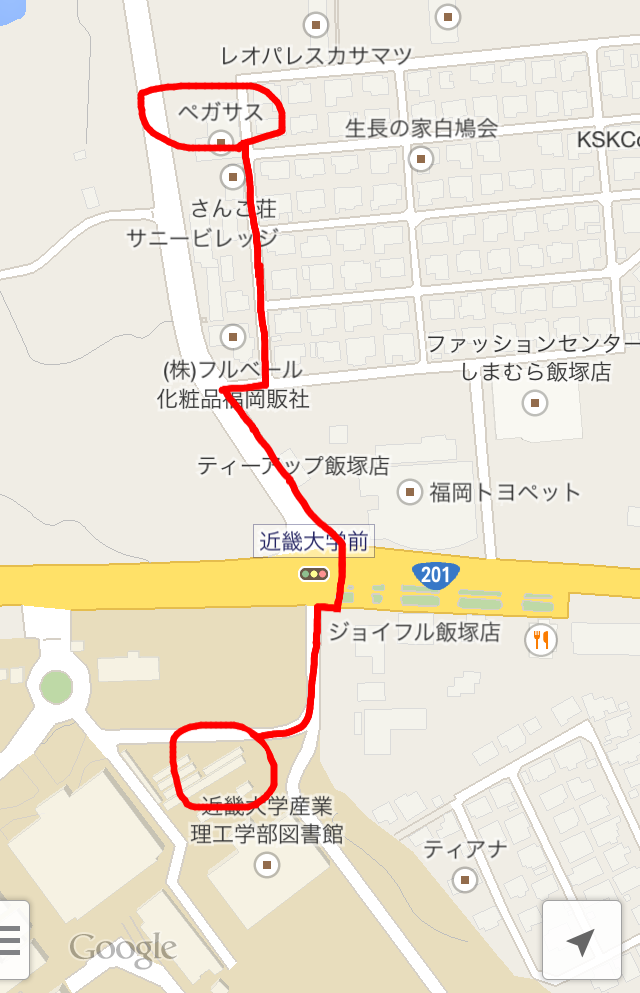Open the 福岡トヨペット place marker
The height and width of the screenshot is (993, 640).
coord(410,492)
